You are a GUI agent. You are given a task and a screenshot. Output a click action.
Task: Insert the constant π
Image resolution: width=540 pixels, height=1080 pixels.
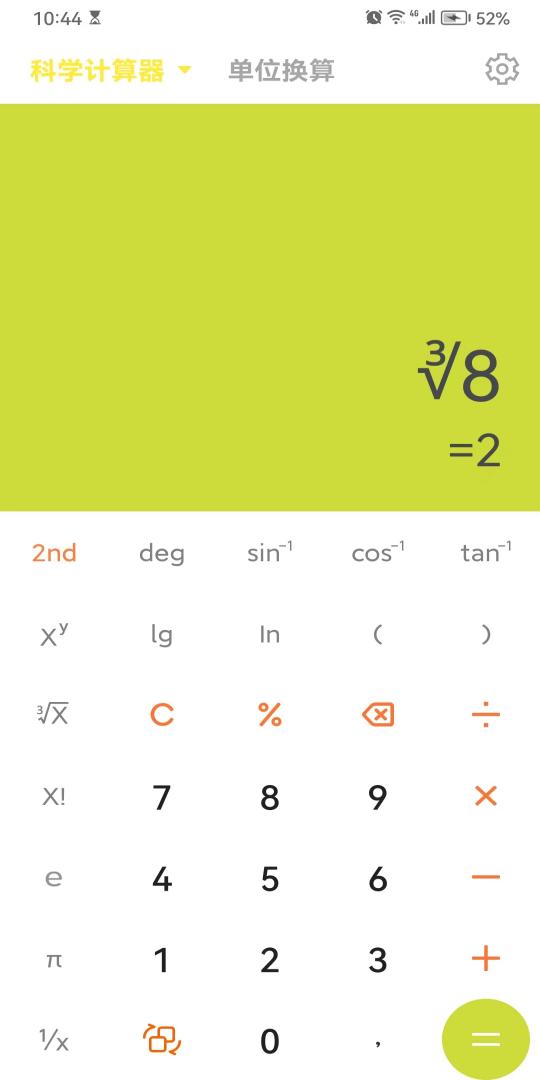point(54,959)
